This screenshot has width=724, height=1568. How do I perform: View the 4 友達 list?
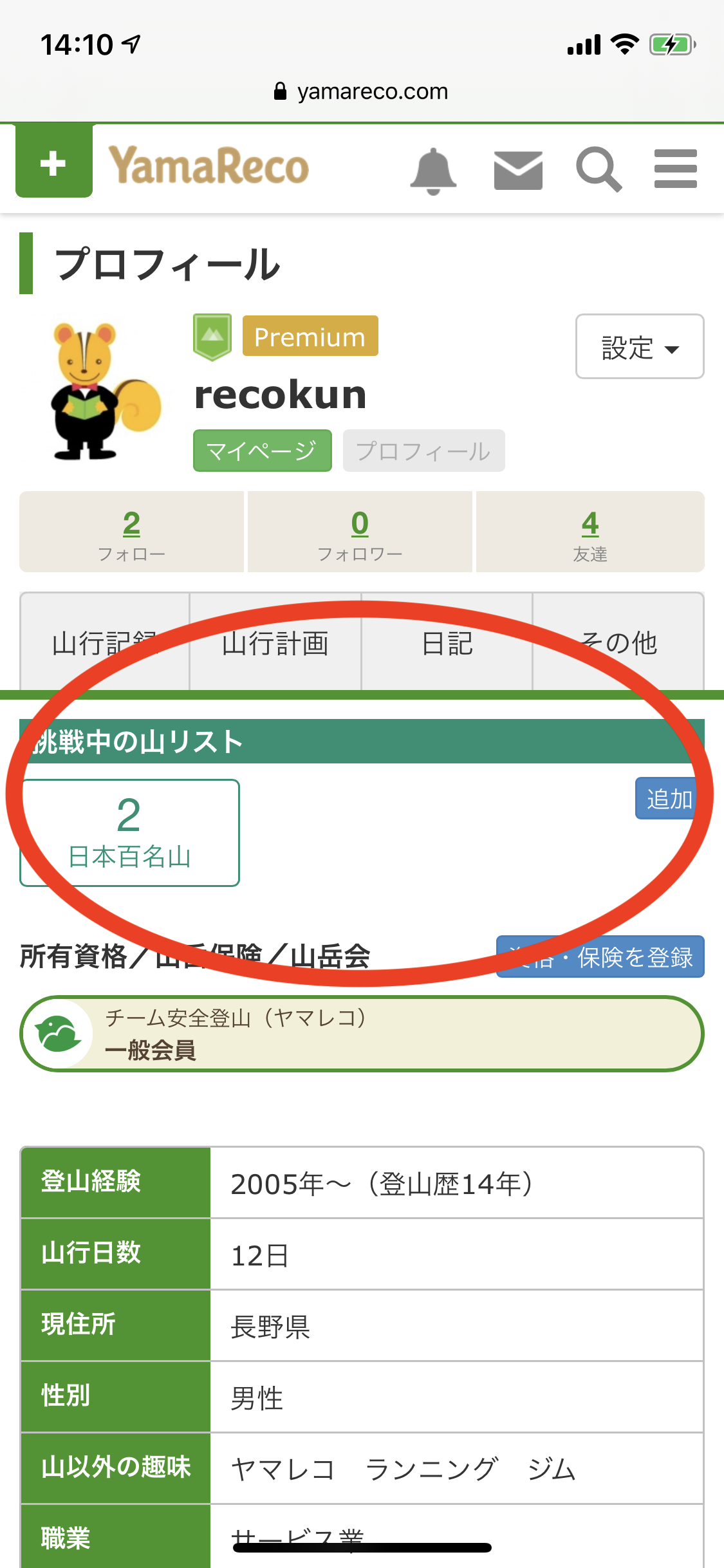[x=590, y=532]
